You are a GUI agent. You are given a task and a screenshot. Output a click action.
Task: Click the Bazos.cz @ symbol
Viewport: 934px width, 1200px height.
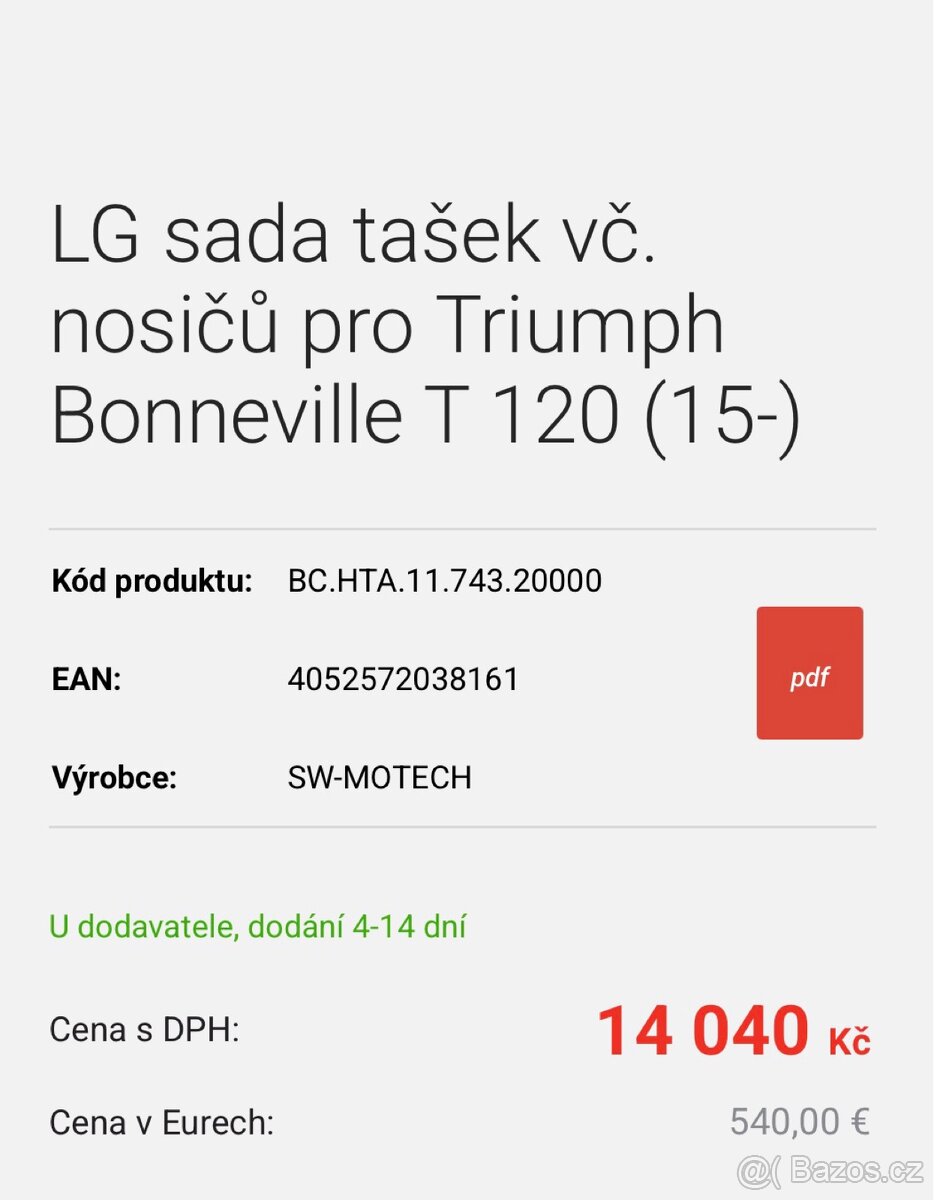tap(758, 1170)
